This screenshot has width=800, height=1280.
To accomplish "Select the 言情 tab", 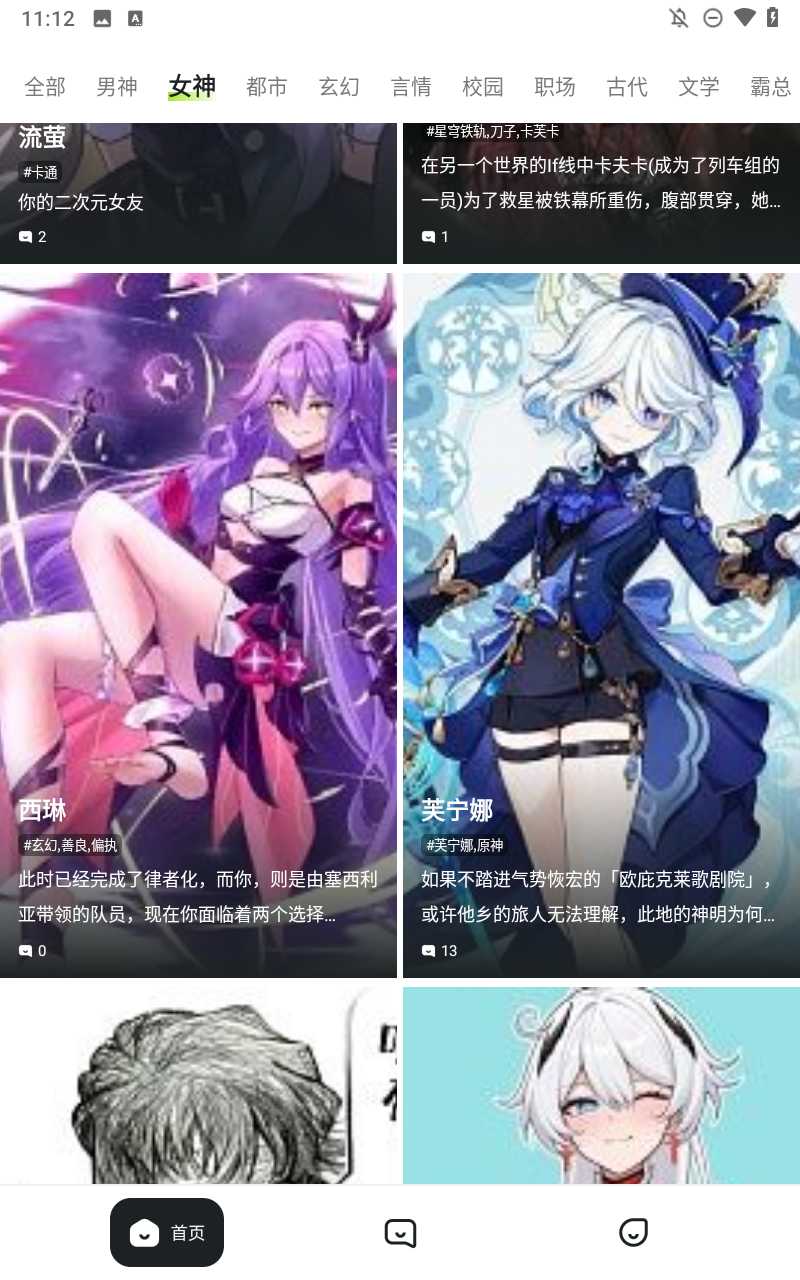I will (411, 87).
